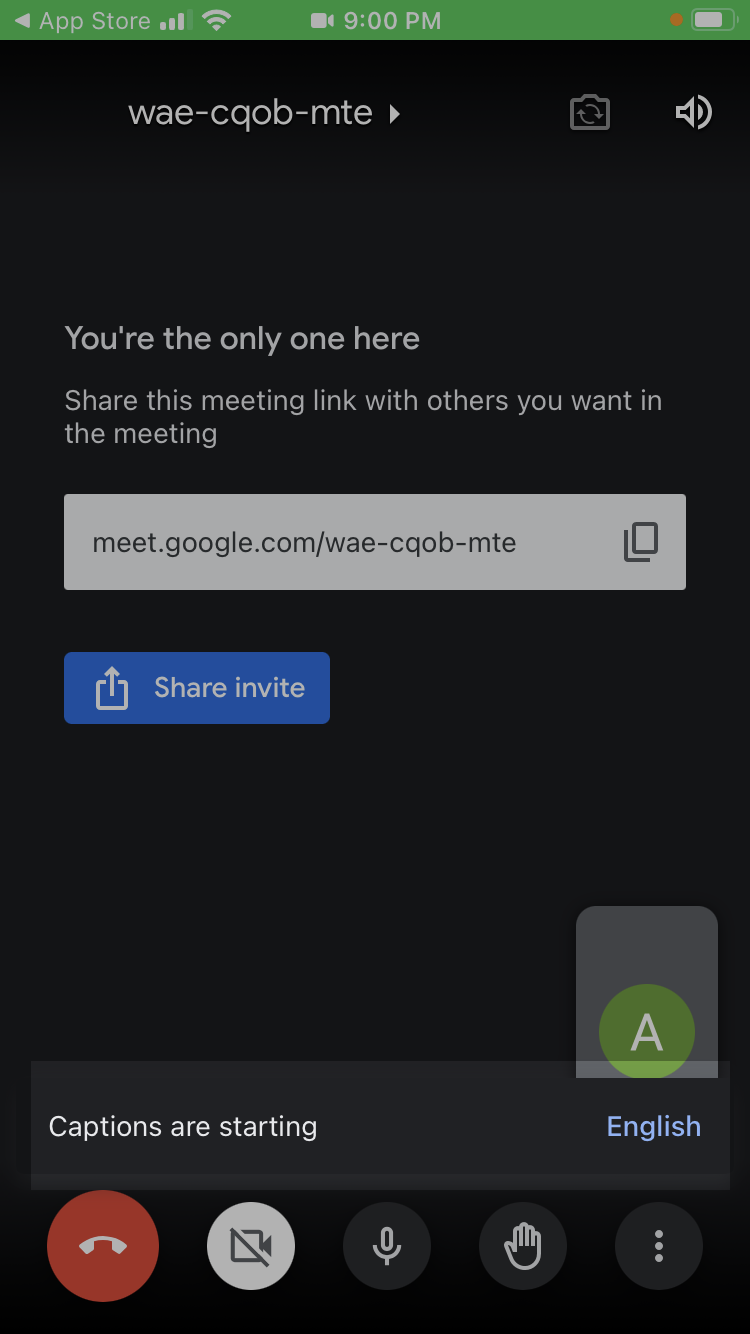Open audio output options via speaker icon

pyautogui.click(x=694, y=112)
